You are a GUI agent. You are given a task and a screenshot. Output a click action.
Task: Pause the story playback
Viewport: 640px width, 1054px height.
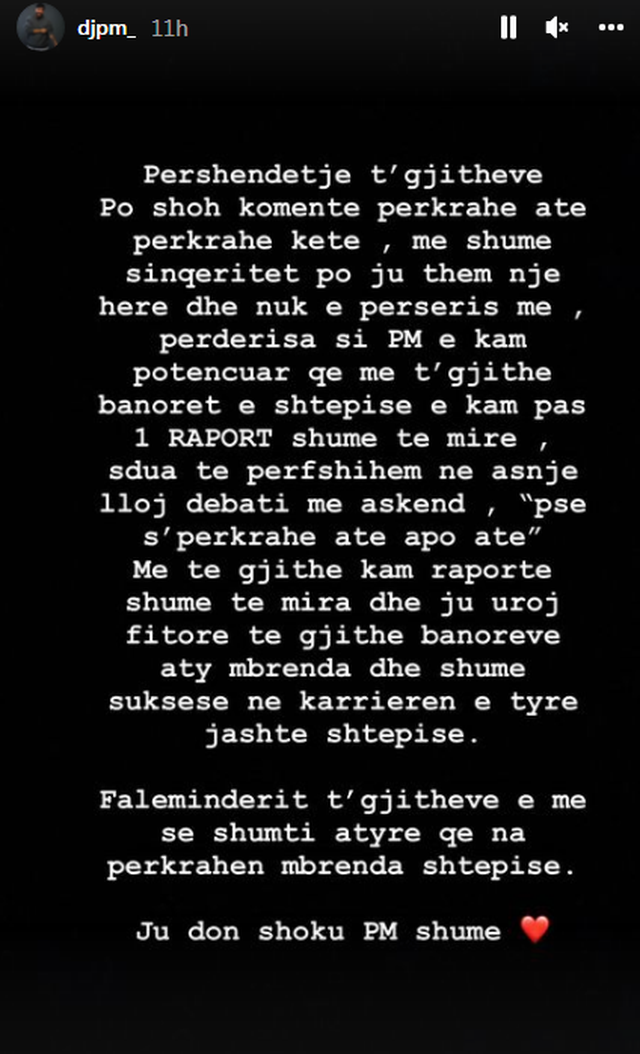pos(508,29)
